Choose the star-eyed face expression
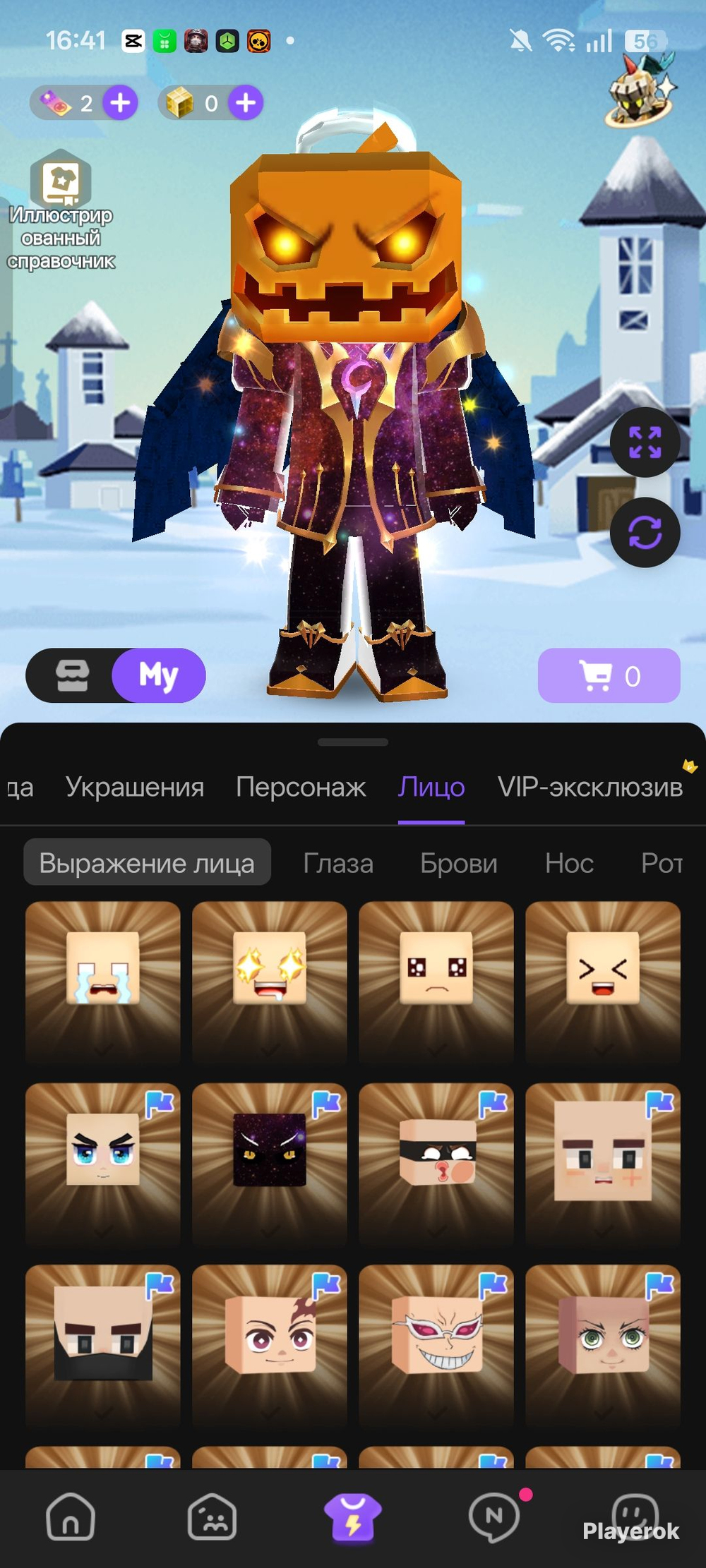706x1568 pixels. tap(270, 981)
